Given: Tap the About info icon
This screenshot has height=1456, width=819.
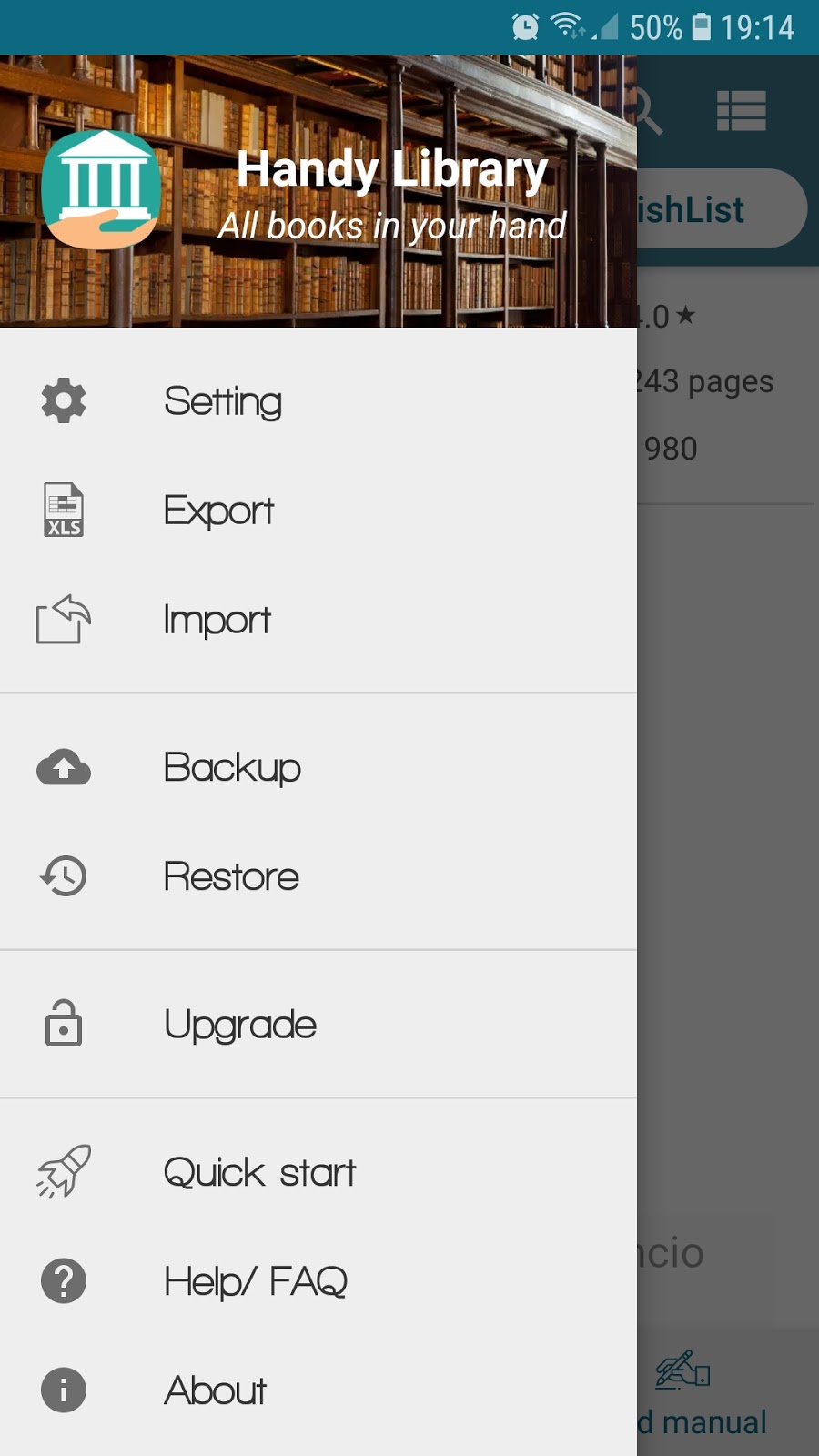Looking at the screenshot, I should (63, 1390).
